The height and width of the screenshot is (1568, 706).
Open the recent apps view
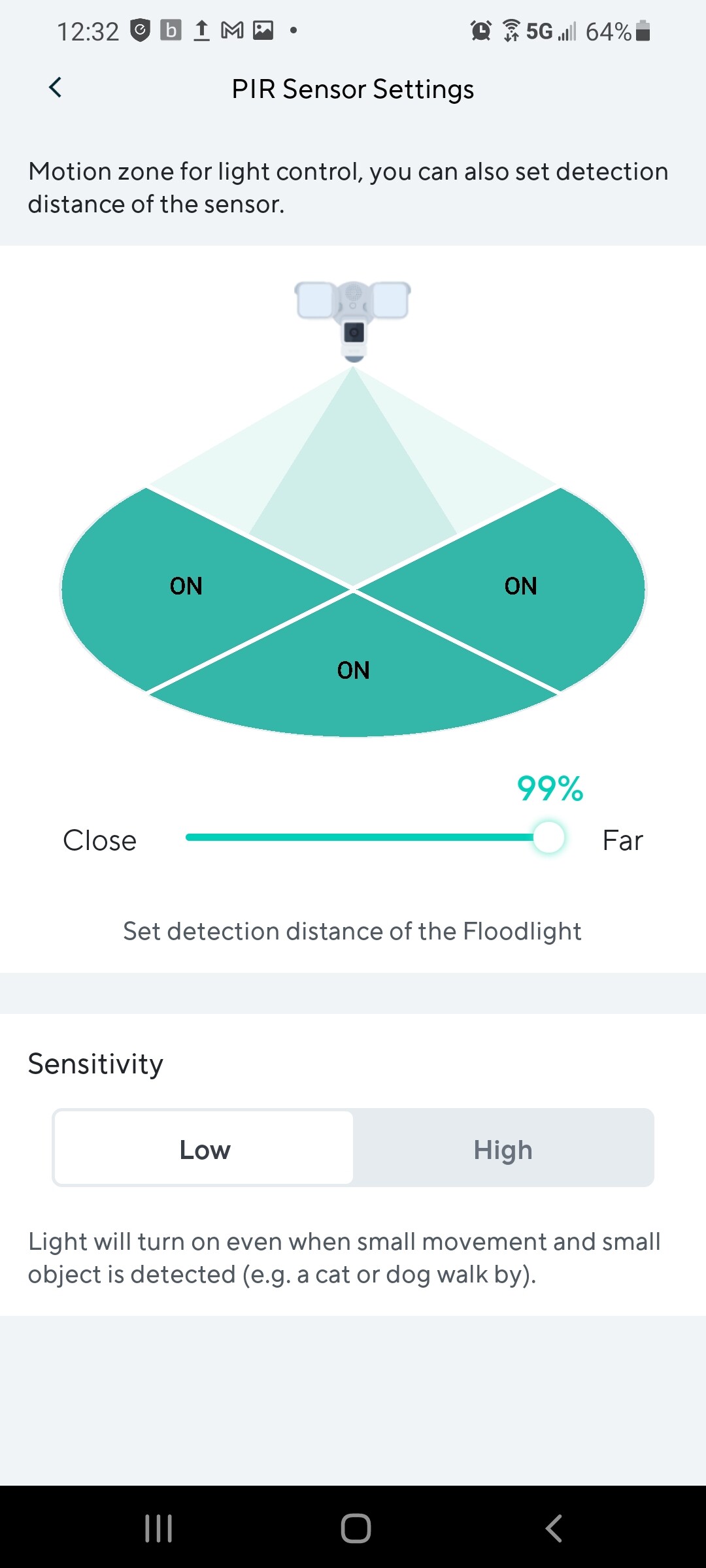(158, 1528)
